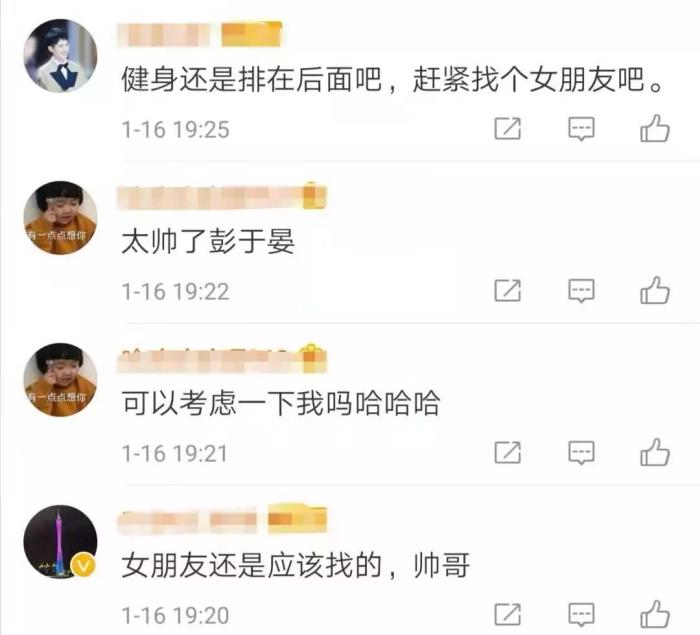Repost the comment '太帅了彭于晏'
Viewport: 700px width, 635px height.
[509, 291]
